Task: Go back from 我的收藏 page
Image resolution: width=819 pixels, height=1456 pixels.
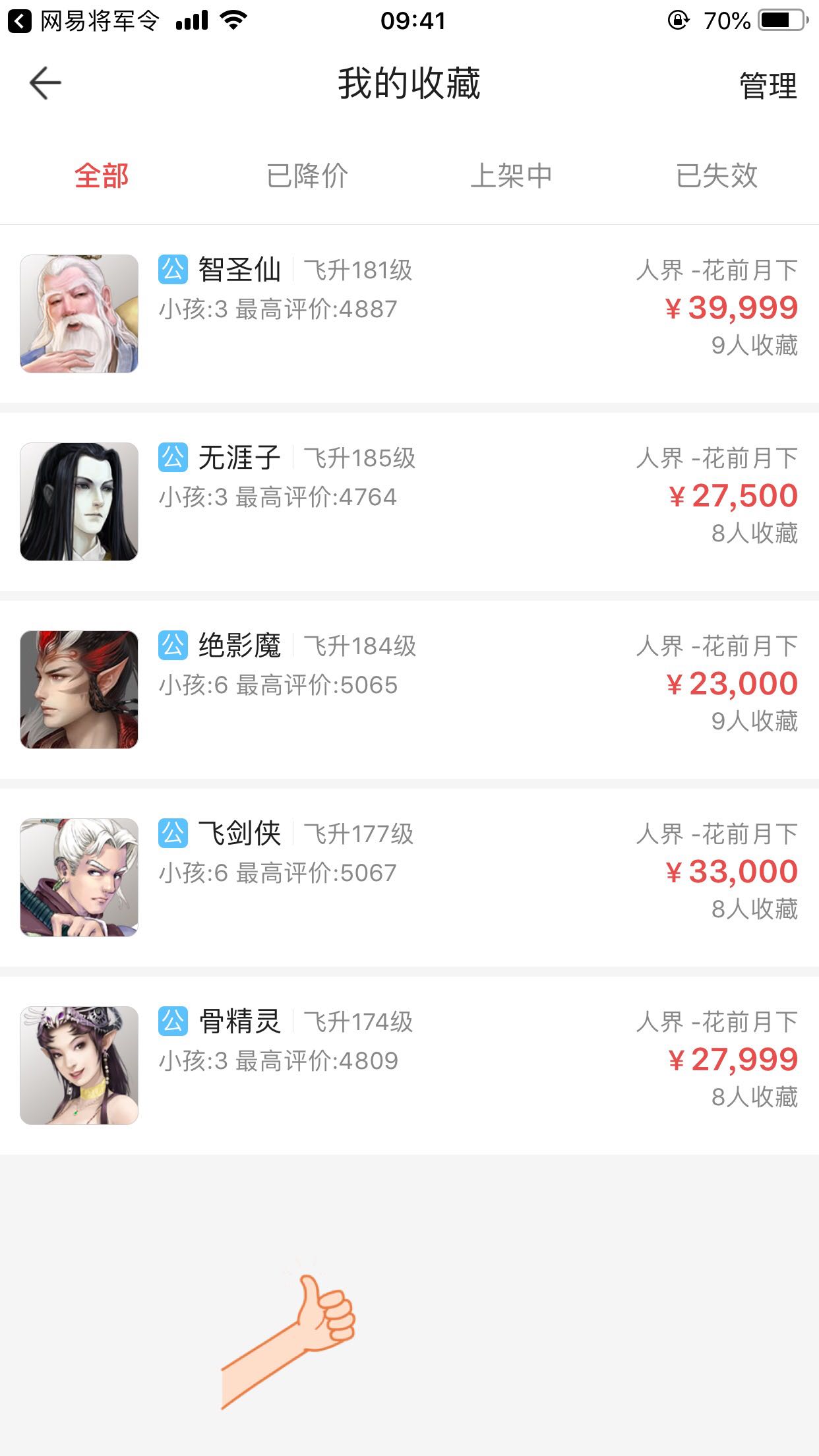Action: [x=45, y=84]
